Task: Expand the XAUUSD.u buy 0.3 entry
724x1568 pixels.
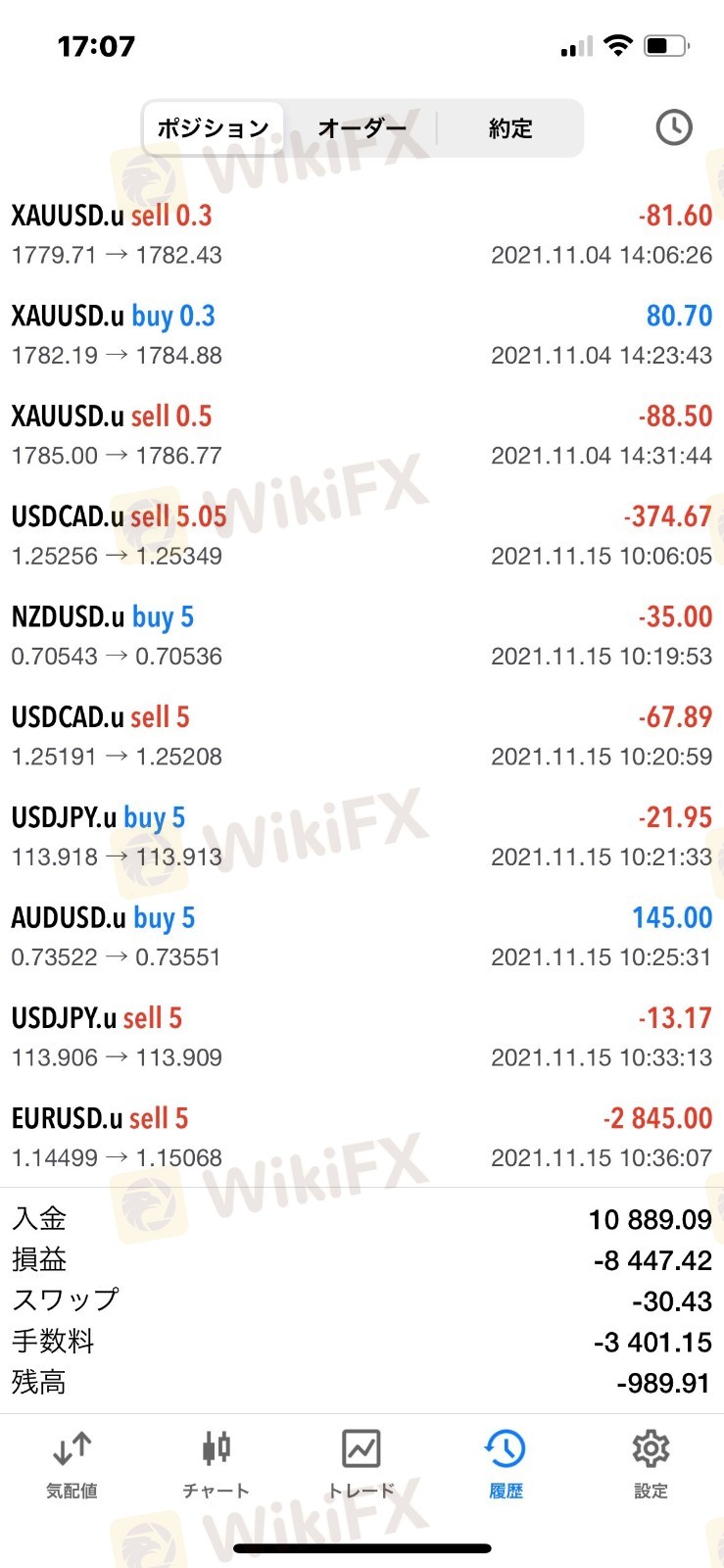Action: click(362, 334)
